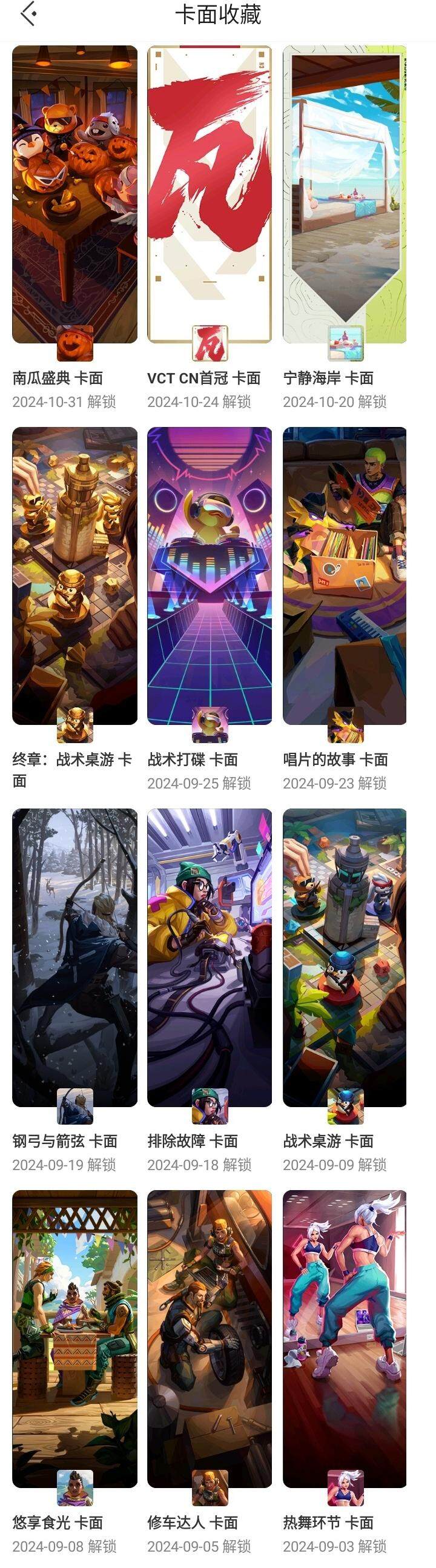Screen dimensions: 436x1568
Task: Open the 终章：战术桌游 card
Action: tap(74, 576)
